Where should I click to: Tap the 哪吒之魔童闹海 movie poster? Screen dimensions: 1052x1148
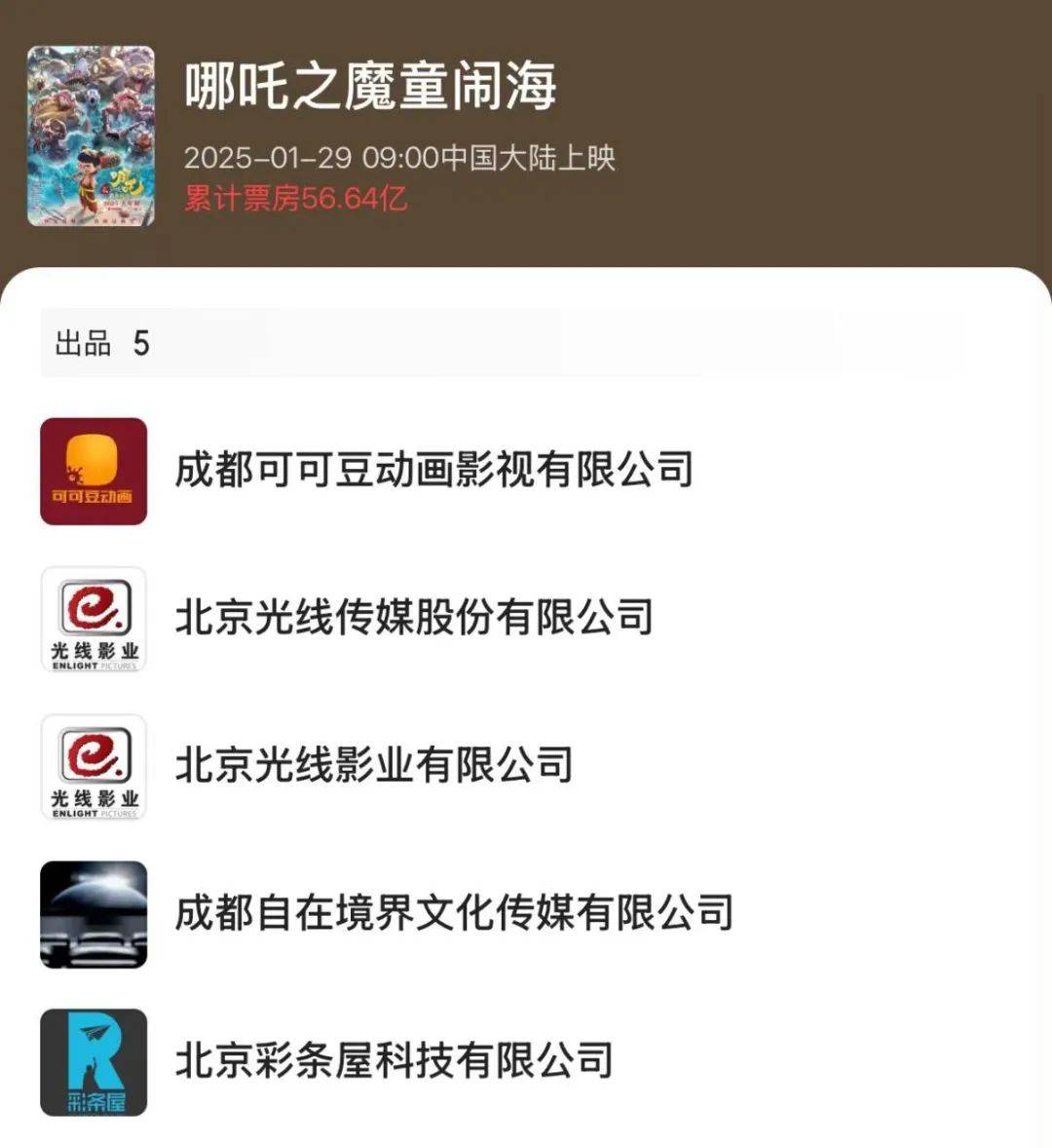pos(91,136)
